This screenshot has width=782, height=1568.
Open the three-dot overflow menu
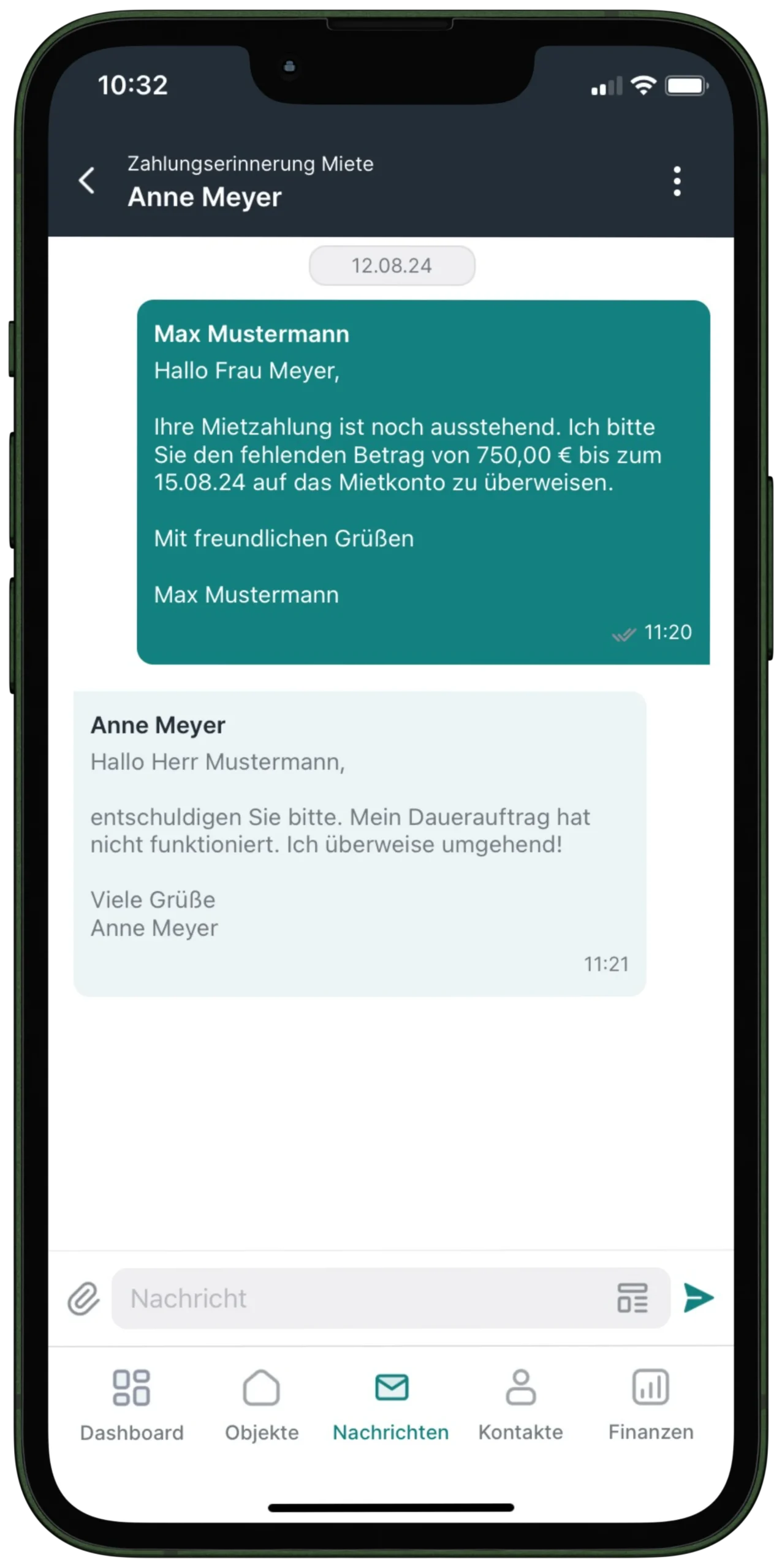(677, 181)
